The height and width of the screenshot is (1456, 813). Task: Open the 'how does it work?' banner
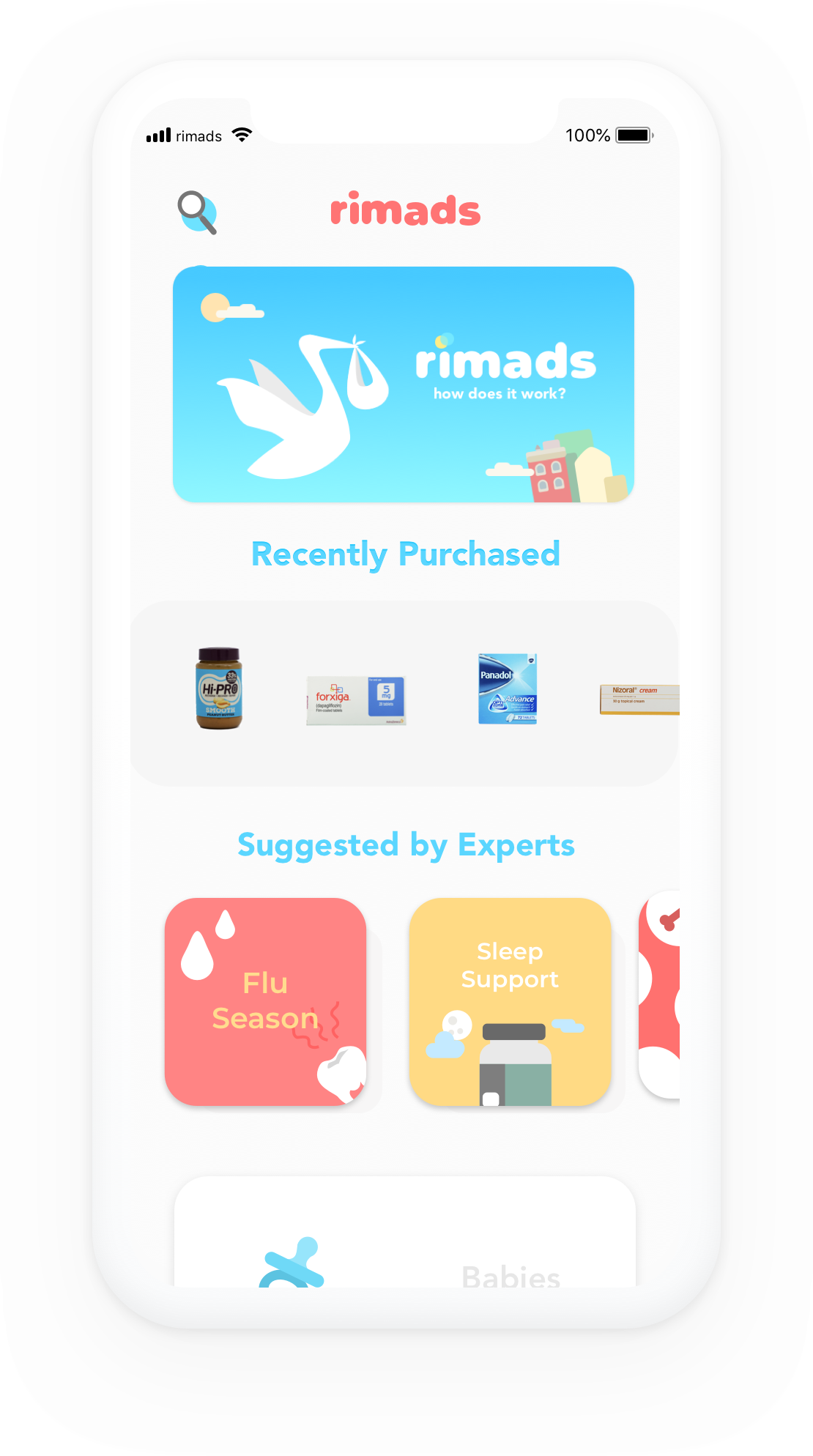tap(404, 385)
